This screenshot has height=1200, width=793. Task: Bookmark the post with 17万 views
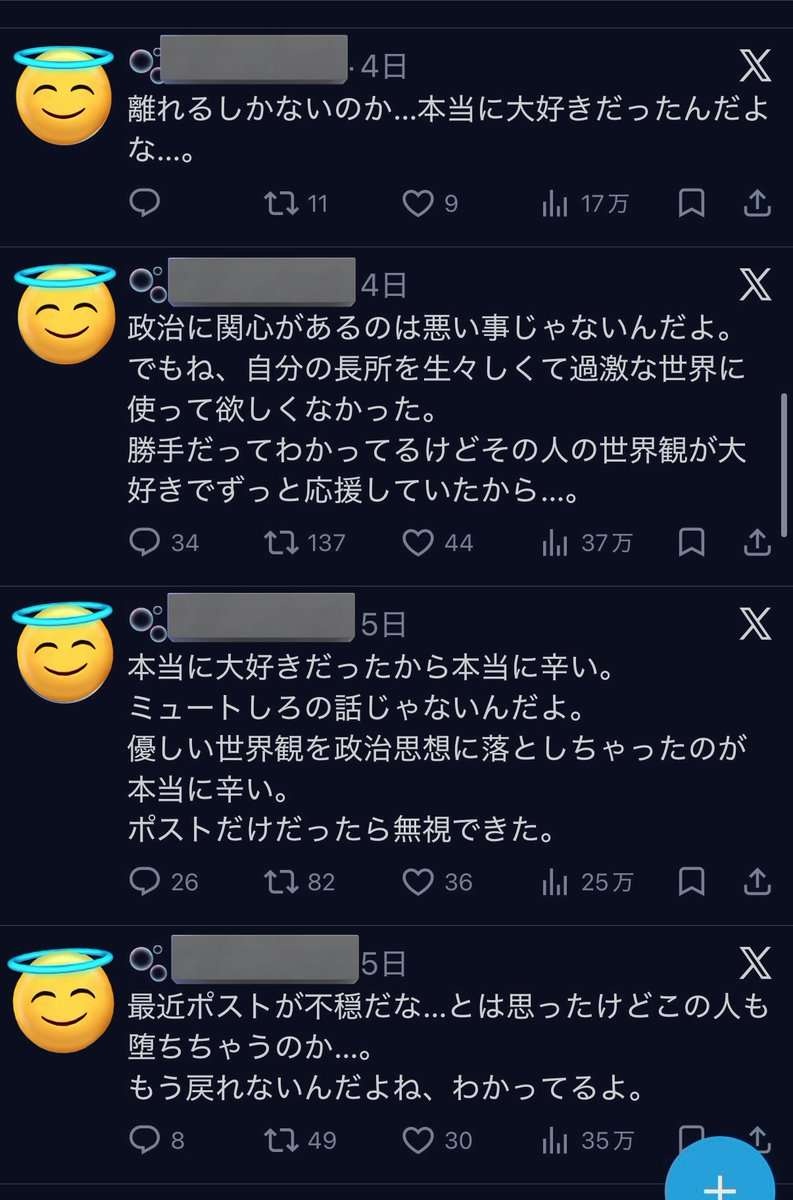click(x=691, y=204)
